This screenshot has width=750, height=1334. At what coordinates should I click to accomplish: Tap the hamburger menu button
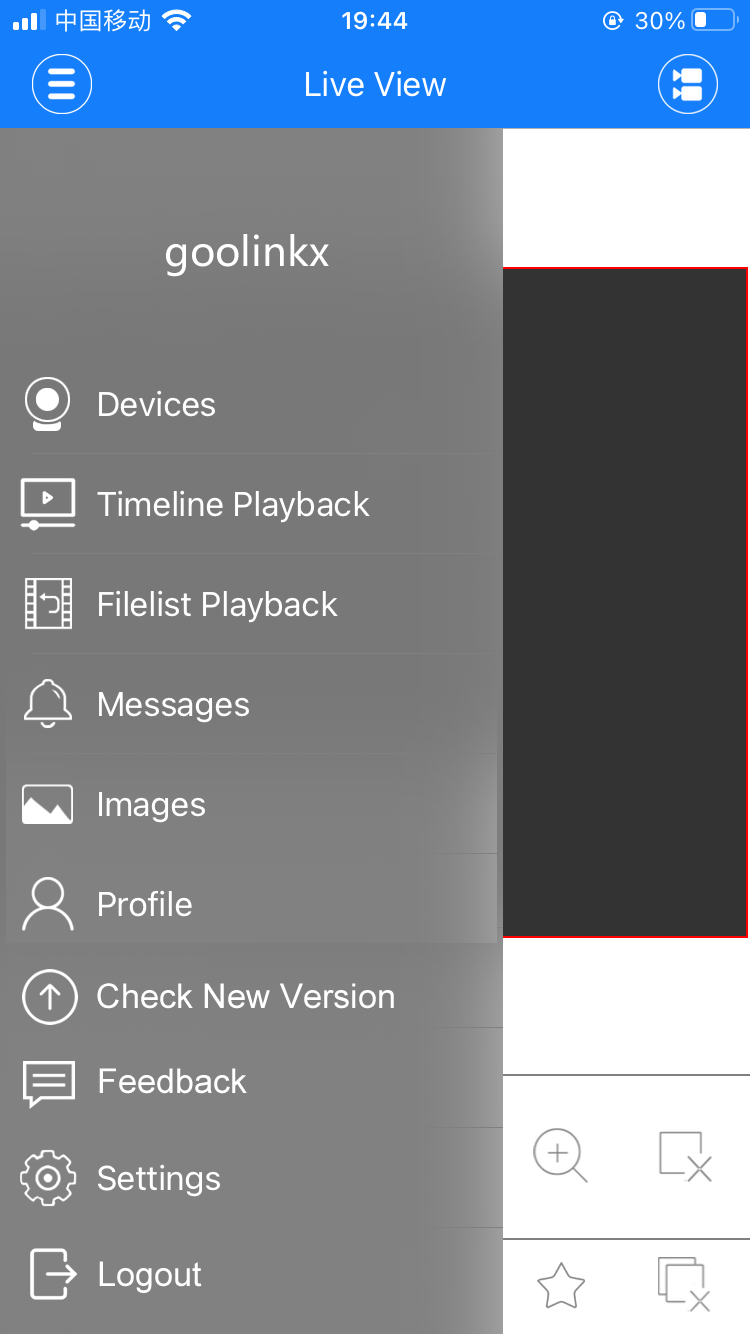(x=62, y=84)
